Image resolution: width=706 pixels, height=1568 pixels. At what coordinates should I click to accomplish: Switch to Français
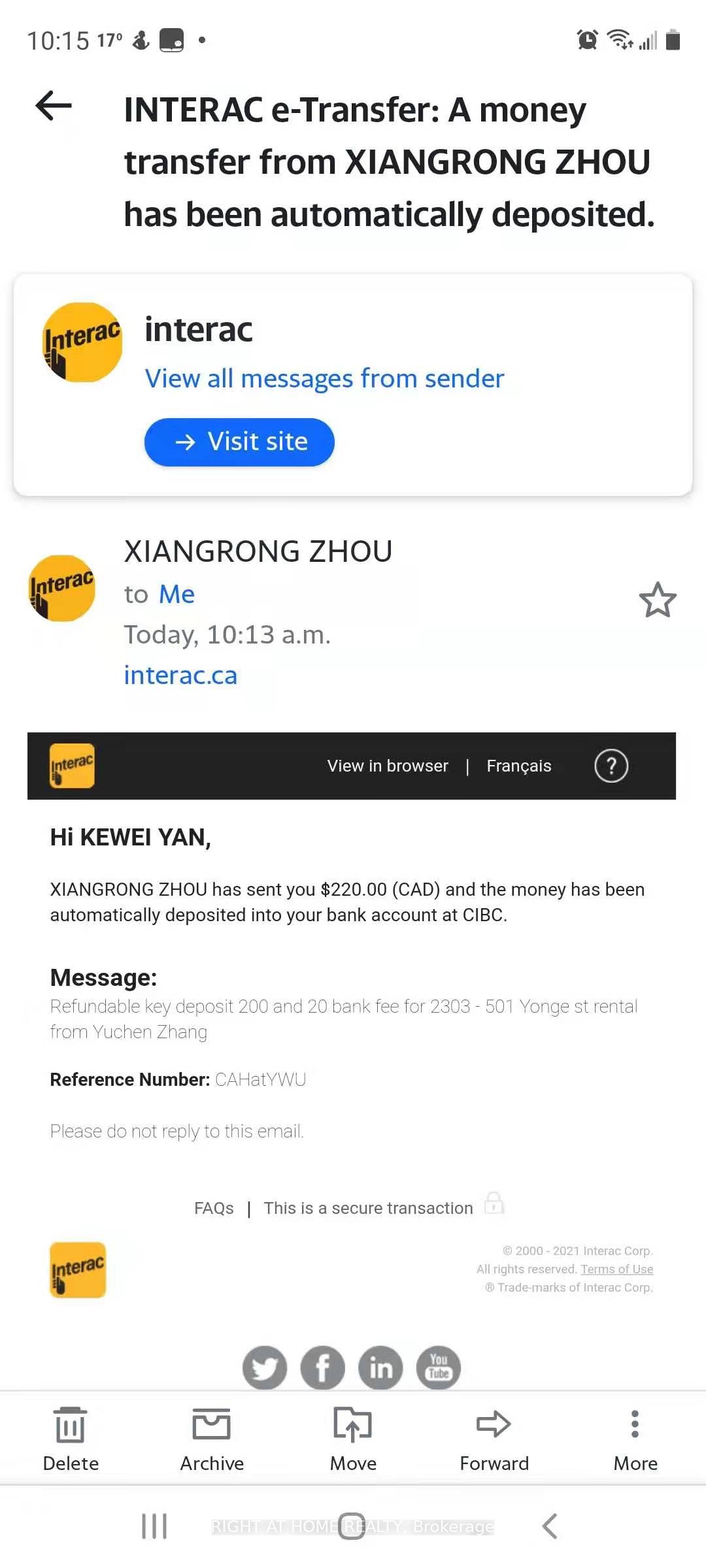[x=518, y=766]
